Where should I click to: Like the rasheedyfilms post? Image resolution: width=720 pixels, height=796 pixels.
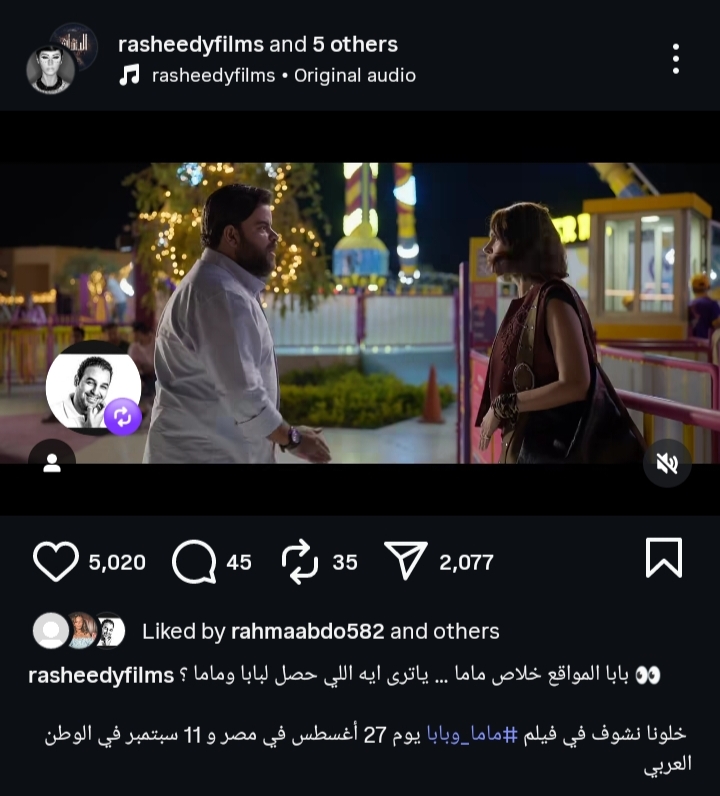56,561
